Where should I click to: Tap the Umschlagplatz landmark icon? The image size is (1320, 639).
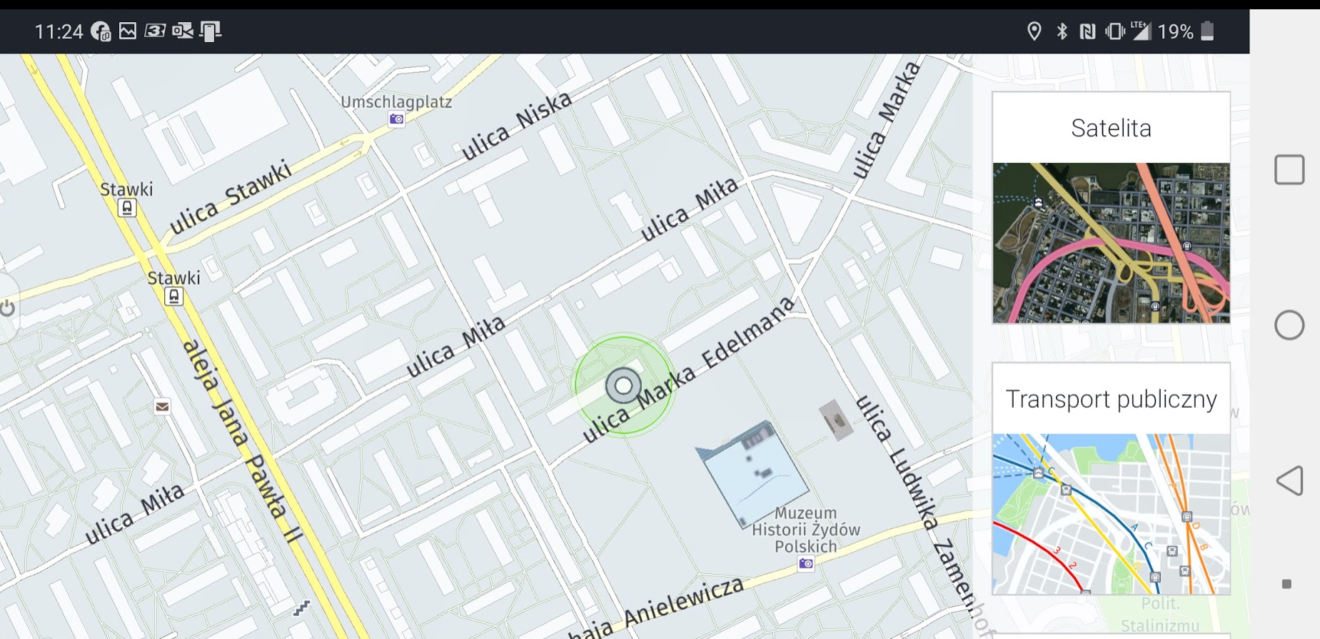pos(397,119)
